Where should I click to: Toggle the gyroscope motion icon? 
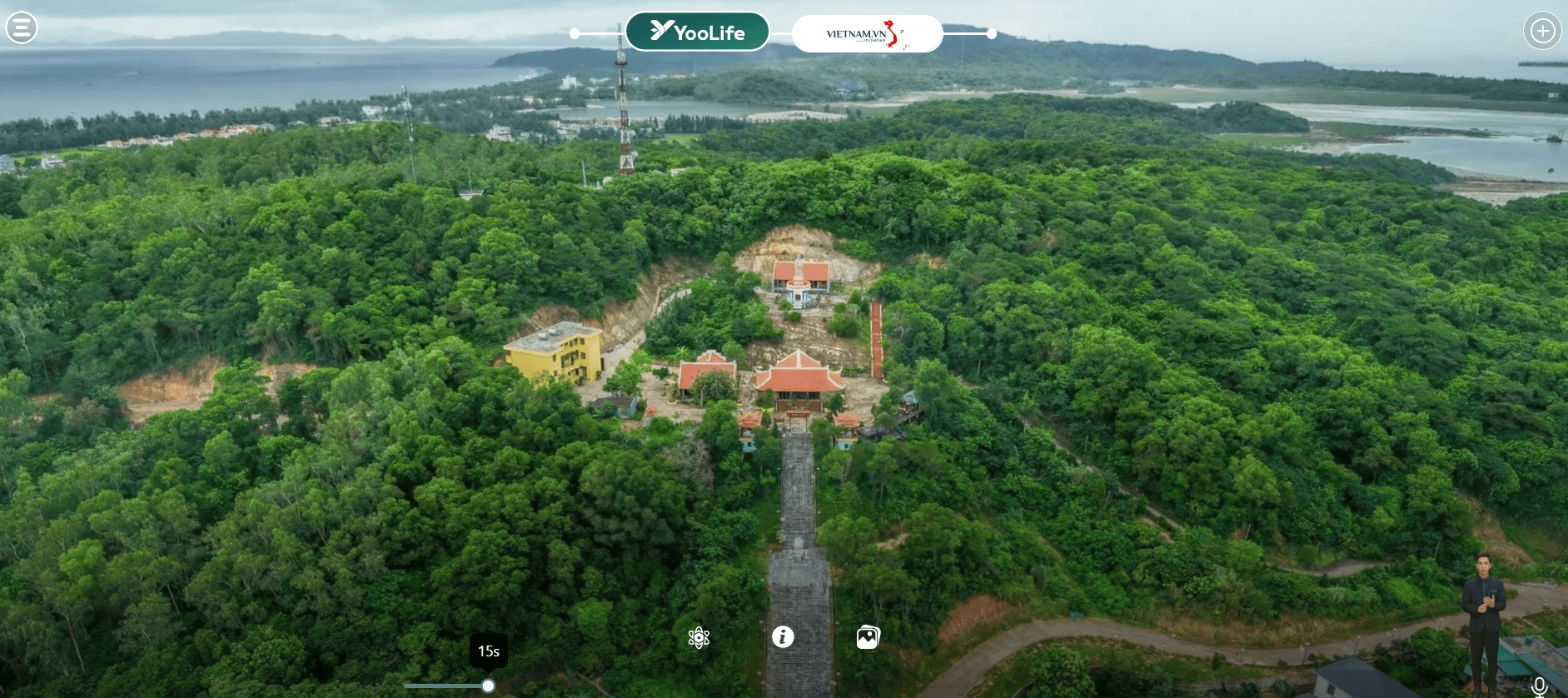tap(699, 638)
